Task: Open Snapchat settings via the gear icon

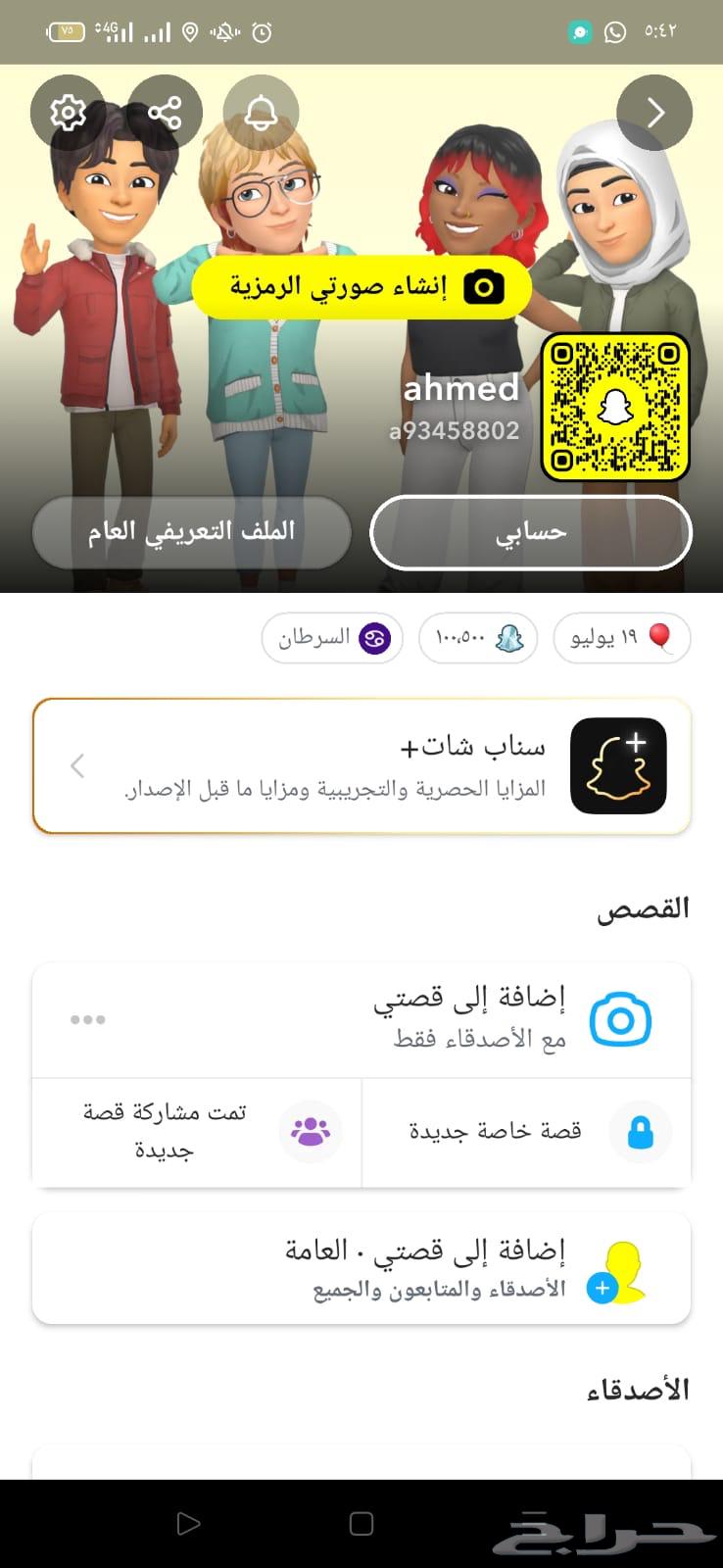Action: coord(67,112)
